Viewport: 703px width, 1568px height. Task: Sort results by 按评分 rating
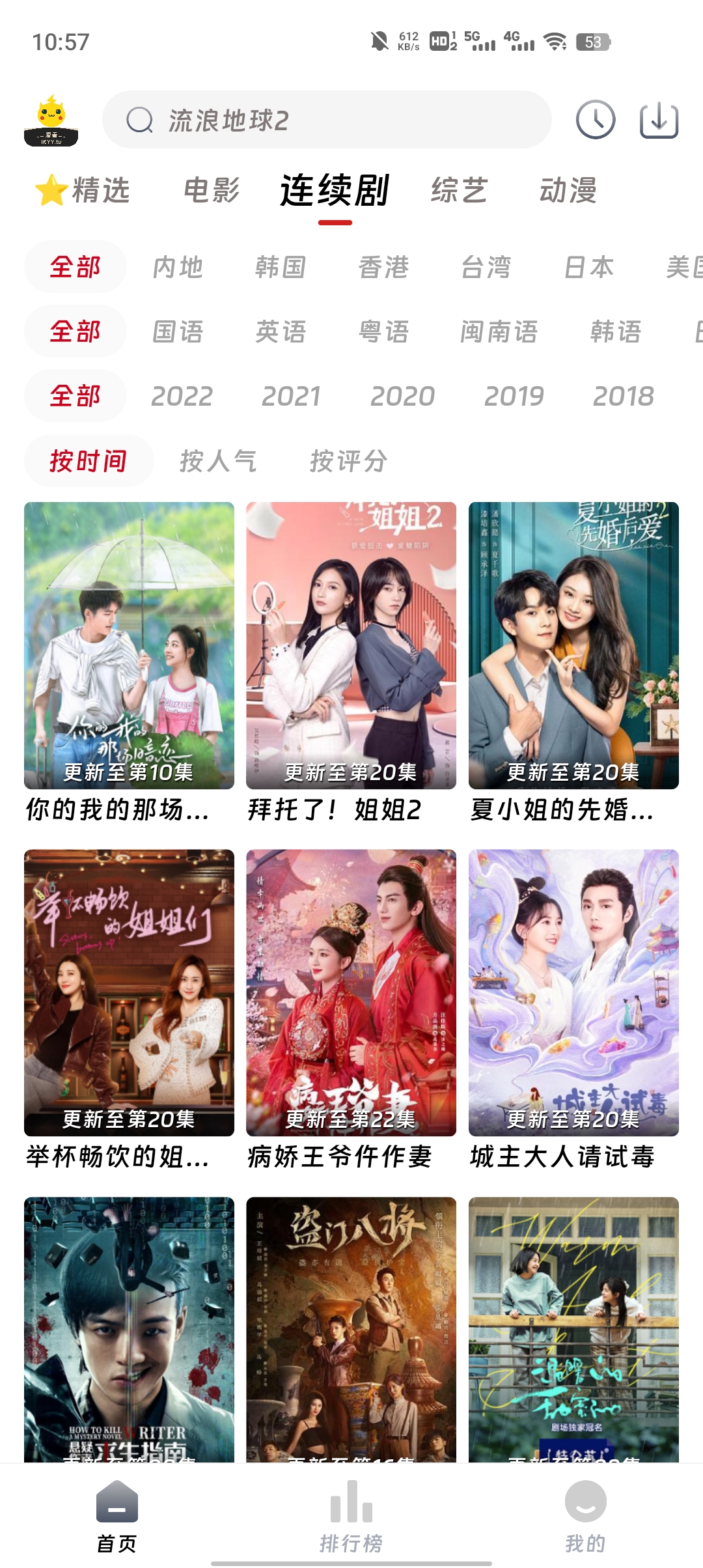coord(348,461)
